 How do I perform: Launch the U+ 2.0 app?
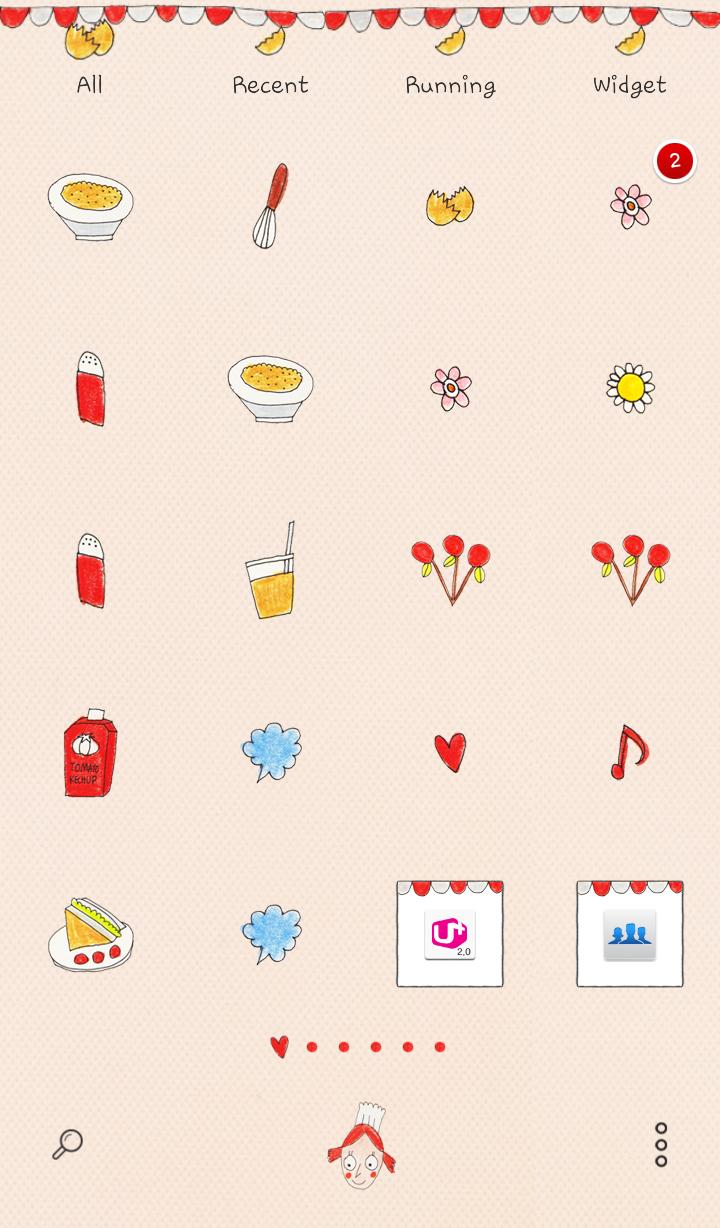450,934
